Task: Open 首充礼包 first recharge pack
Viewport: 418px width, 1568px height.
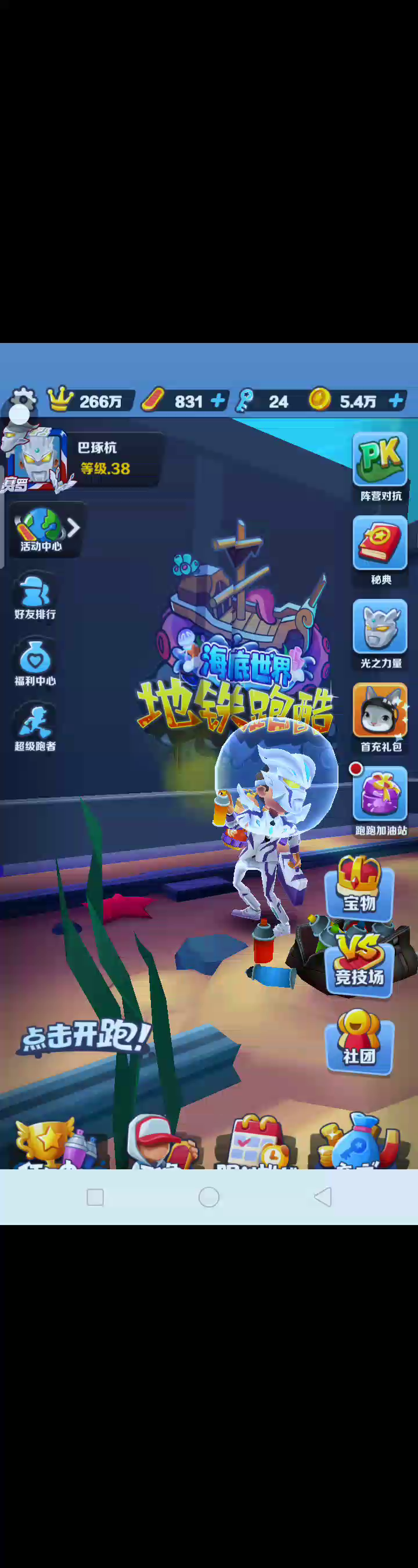Action: tap(380, 718)
